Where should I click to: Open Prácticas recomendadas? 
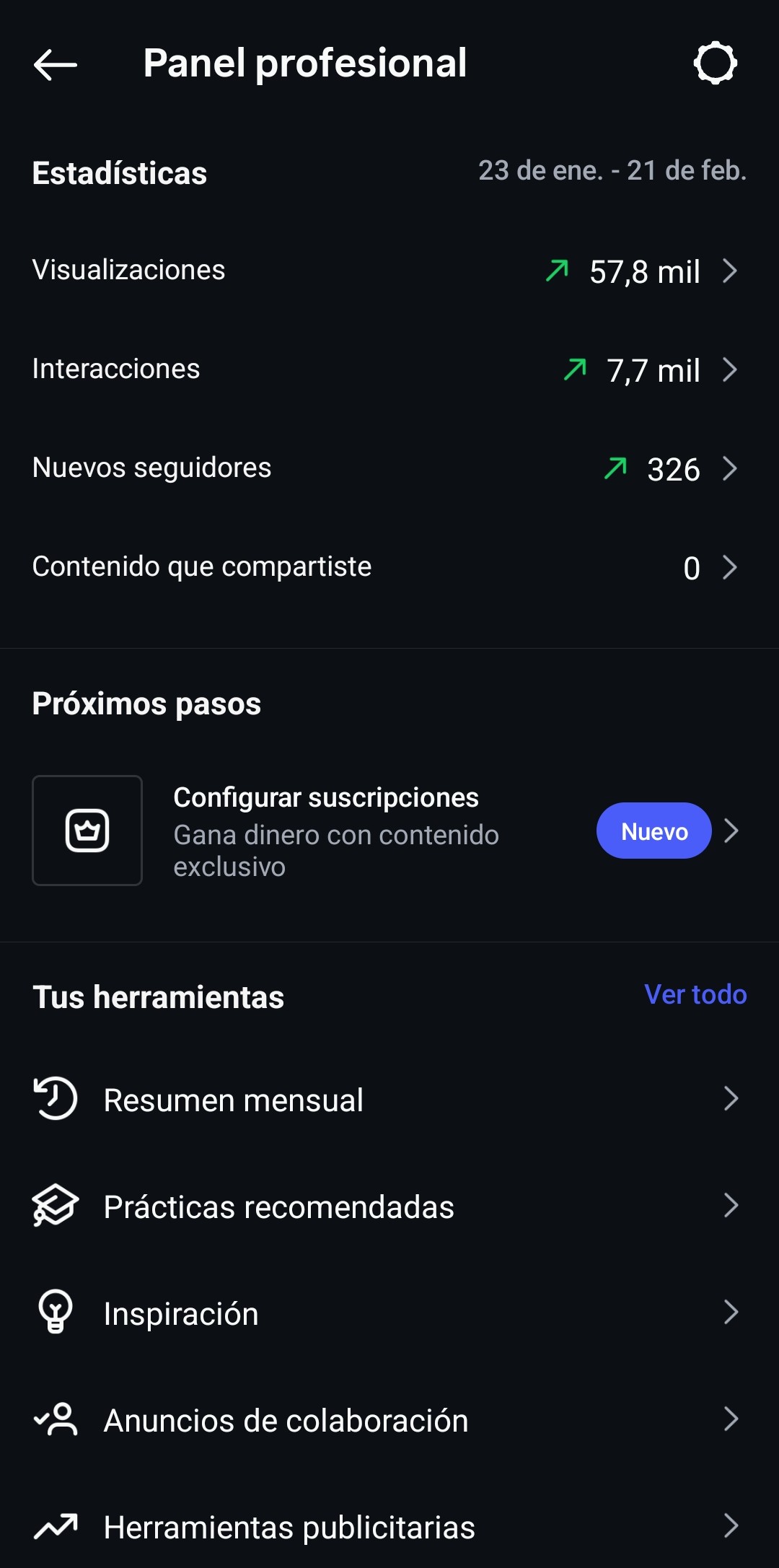point(389,1206)
